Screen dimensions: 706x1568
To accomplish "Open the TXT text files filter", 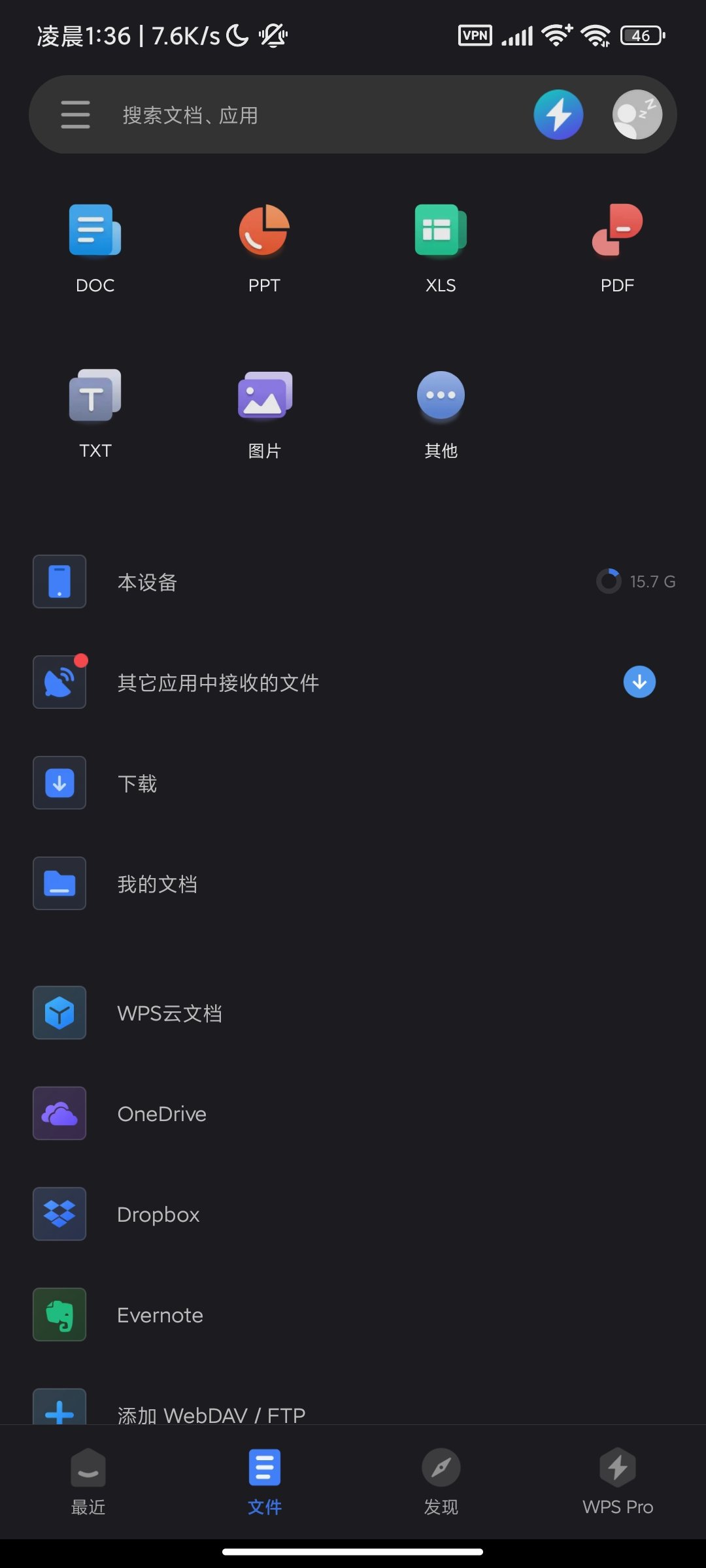I will (x=95, y=412).
